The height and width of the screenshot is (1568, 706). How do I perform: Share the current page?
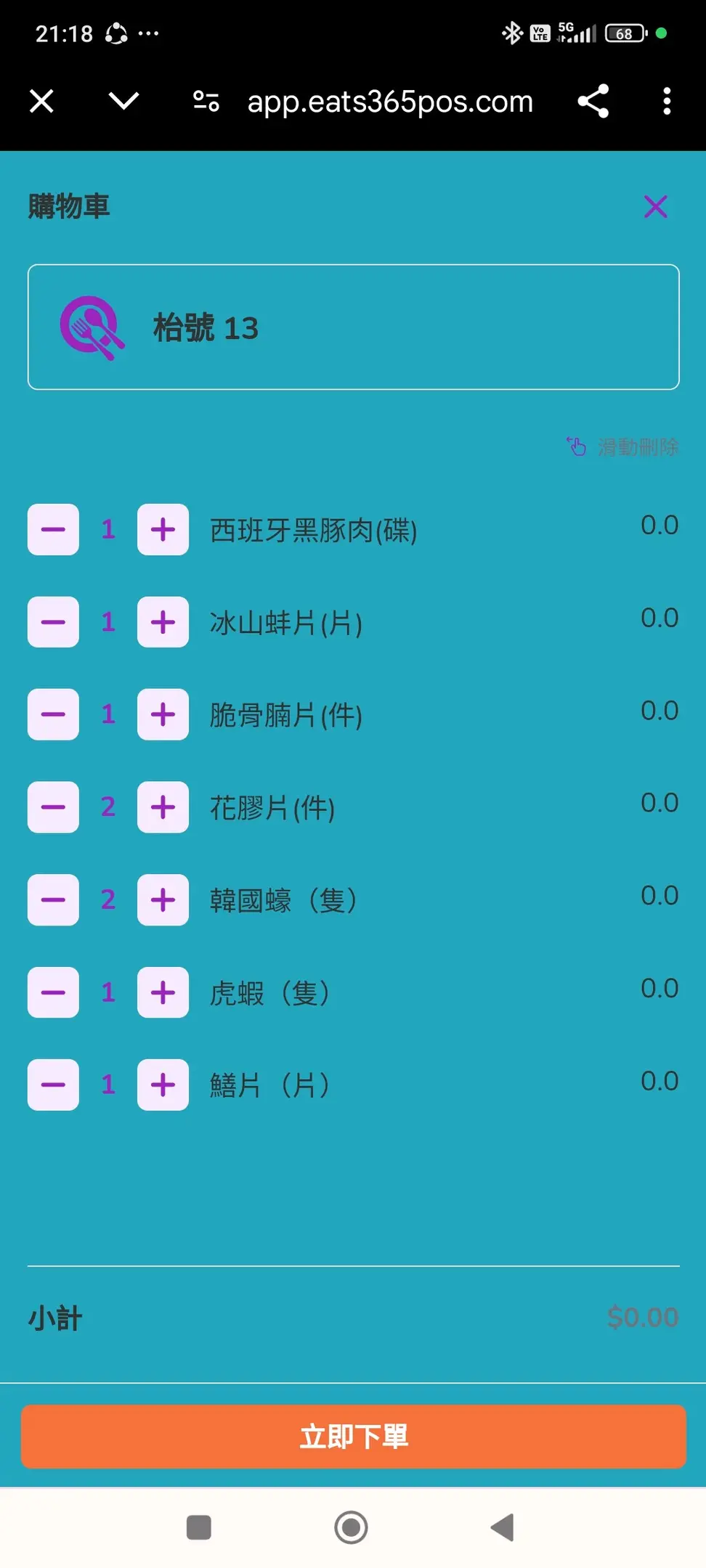[x=593, y=101]
